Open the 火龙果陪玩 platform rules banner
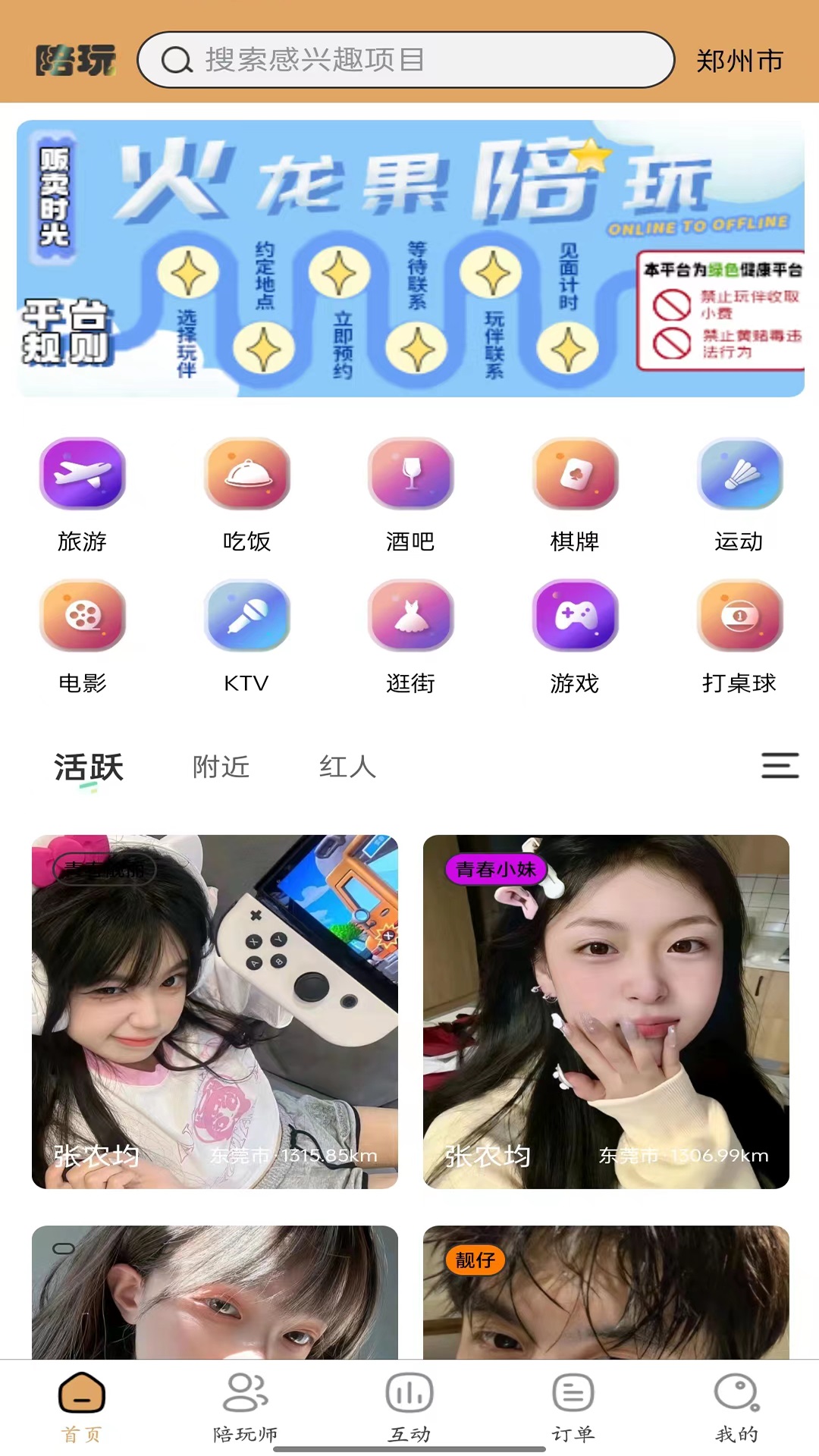 pos(409,259)
